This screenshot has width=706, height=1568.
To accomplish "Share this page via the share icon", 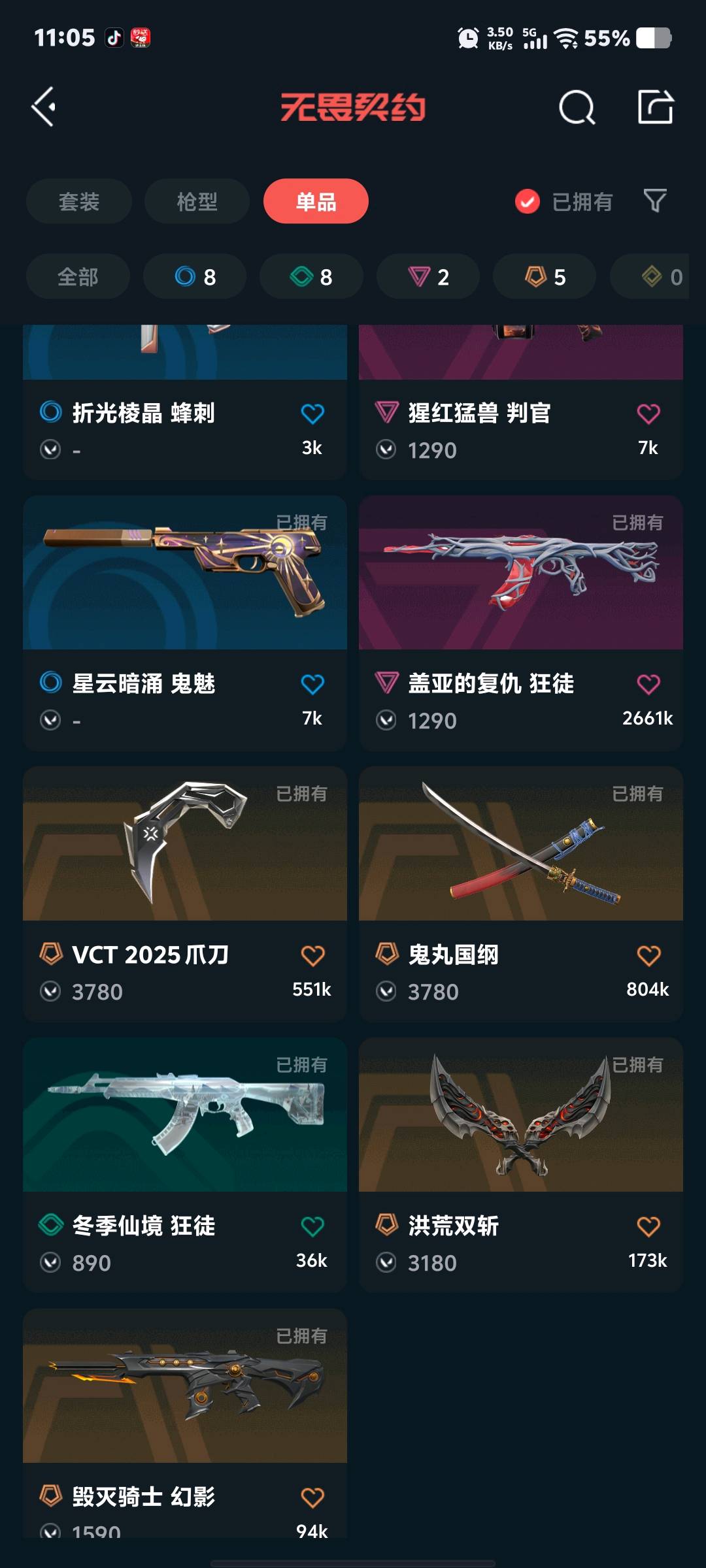I will click(655, 107).
